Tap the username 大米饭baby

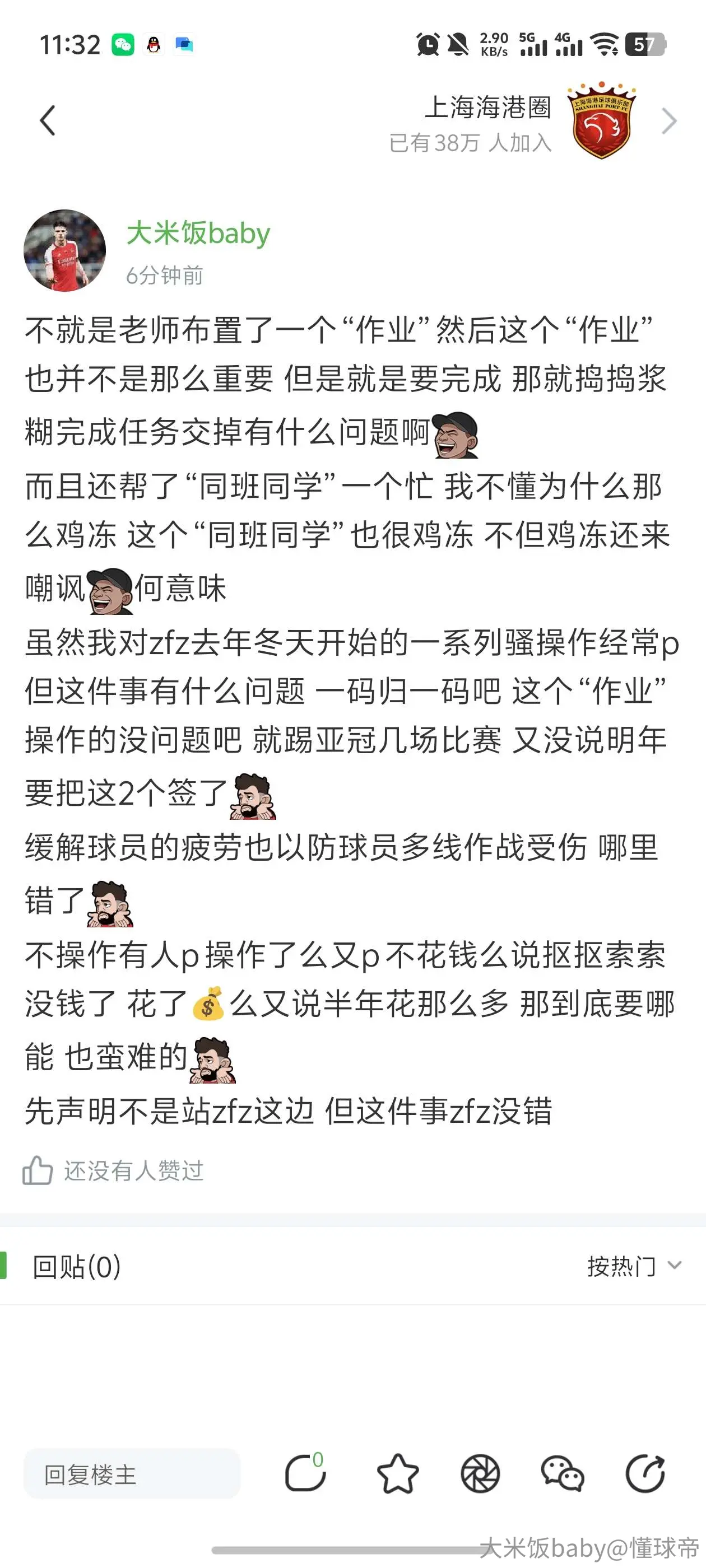click(x=198, y=233)
